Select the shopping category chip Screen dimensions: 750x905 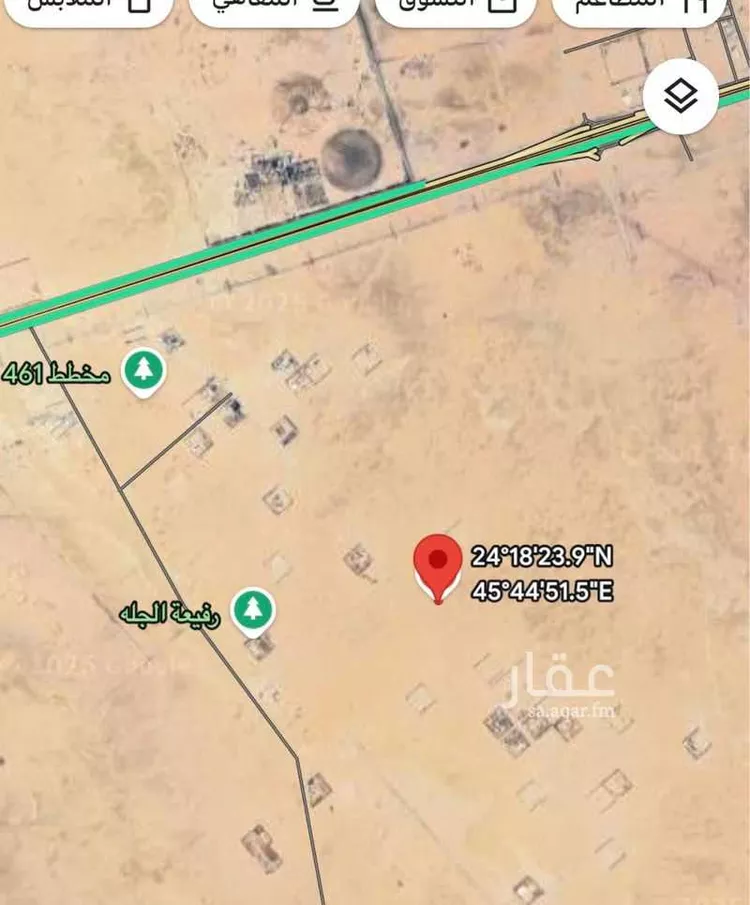(x=453, y=8)
